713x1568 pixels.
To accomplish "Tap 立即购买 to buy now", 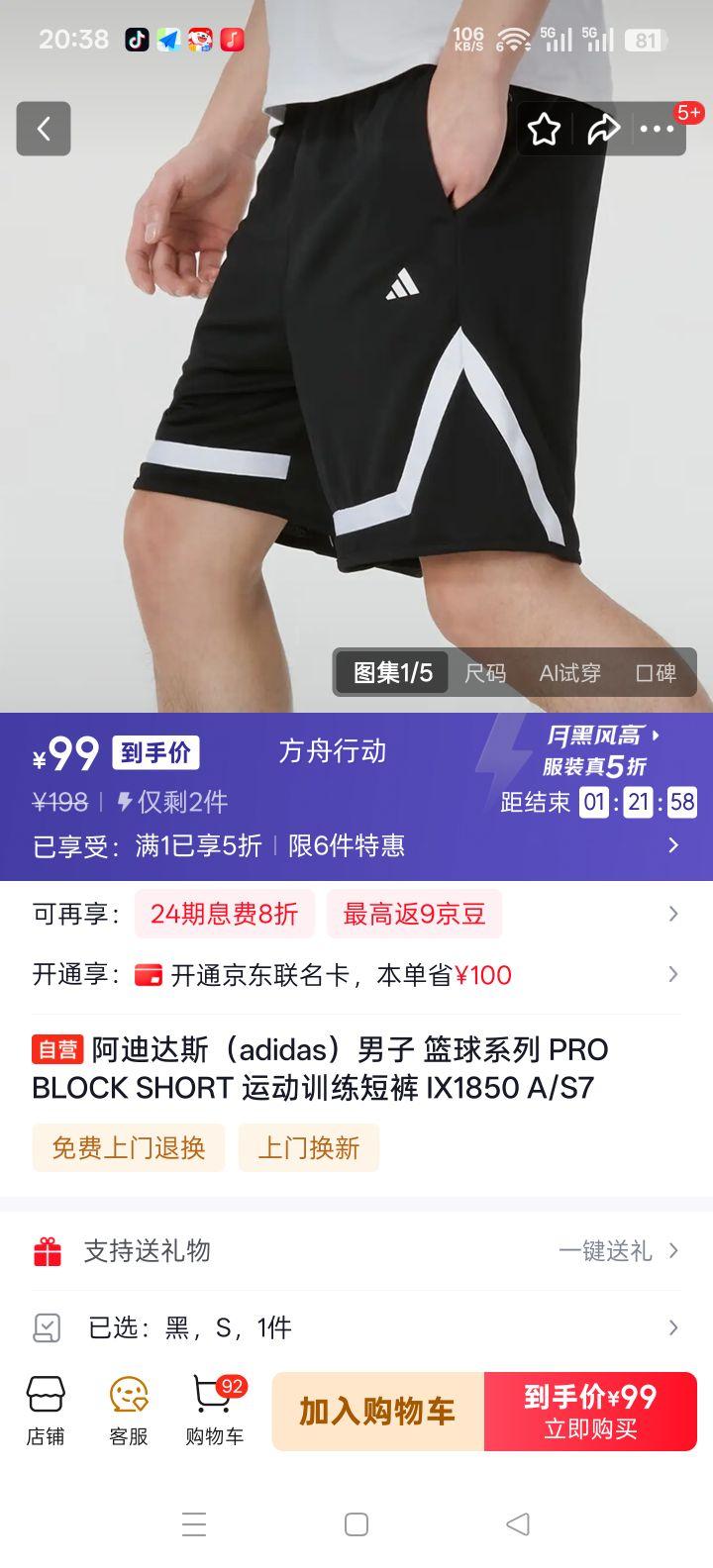I will click(591, 1421).
